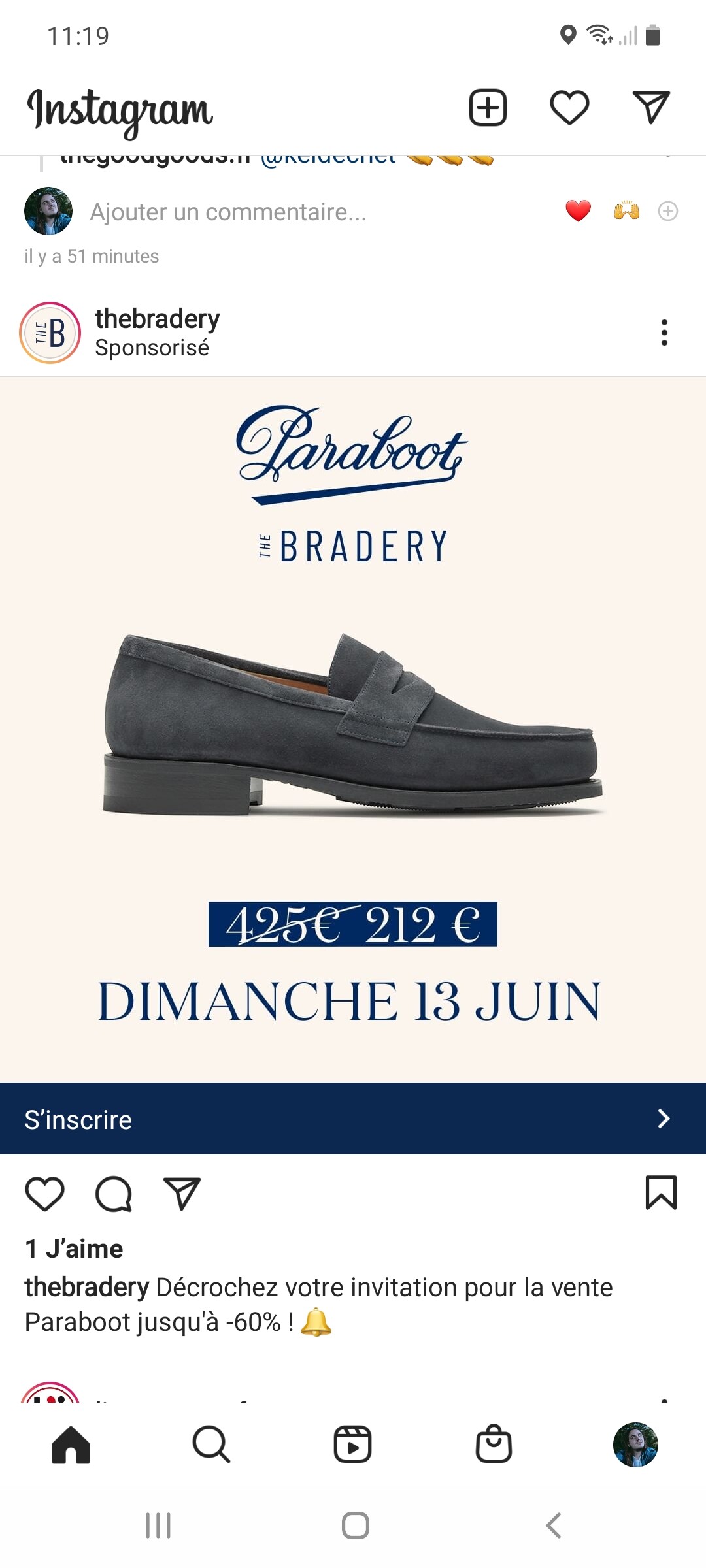
Task: Open more emoji reactions with the plus
Action: pos(667,211)
